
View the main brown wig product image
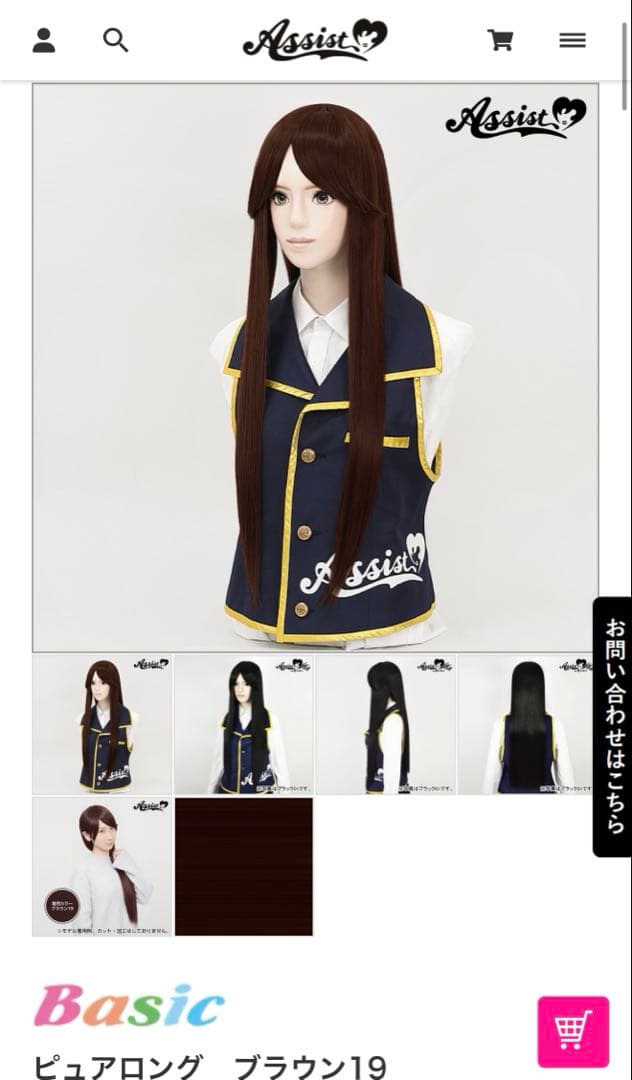[x=315, y=367]
